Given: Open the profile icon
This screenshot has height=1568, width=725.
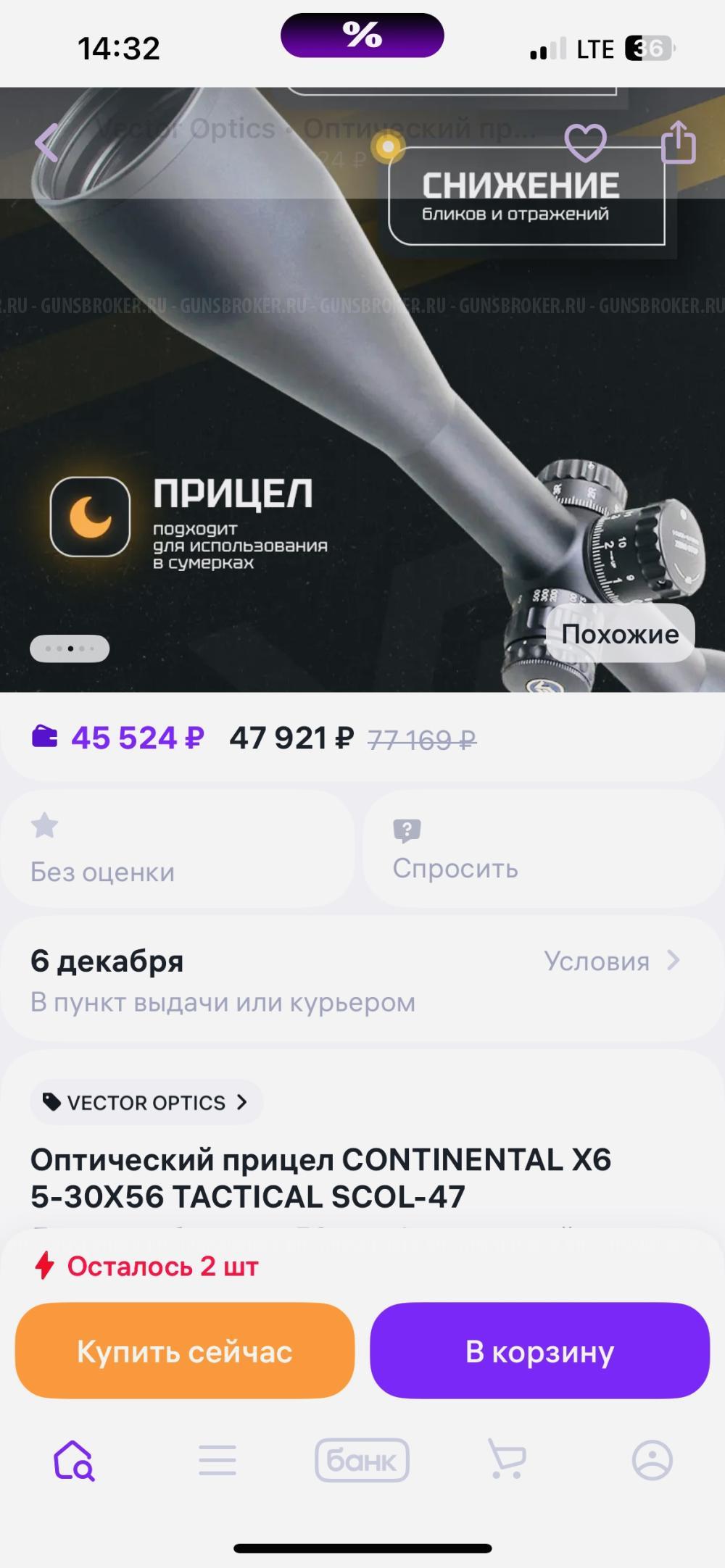Looking at the screenshot, I should pyautogui.click(x=652, y=1461).
